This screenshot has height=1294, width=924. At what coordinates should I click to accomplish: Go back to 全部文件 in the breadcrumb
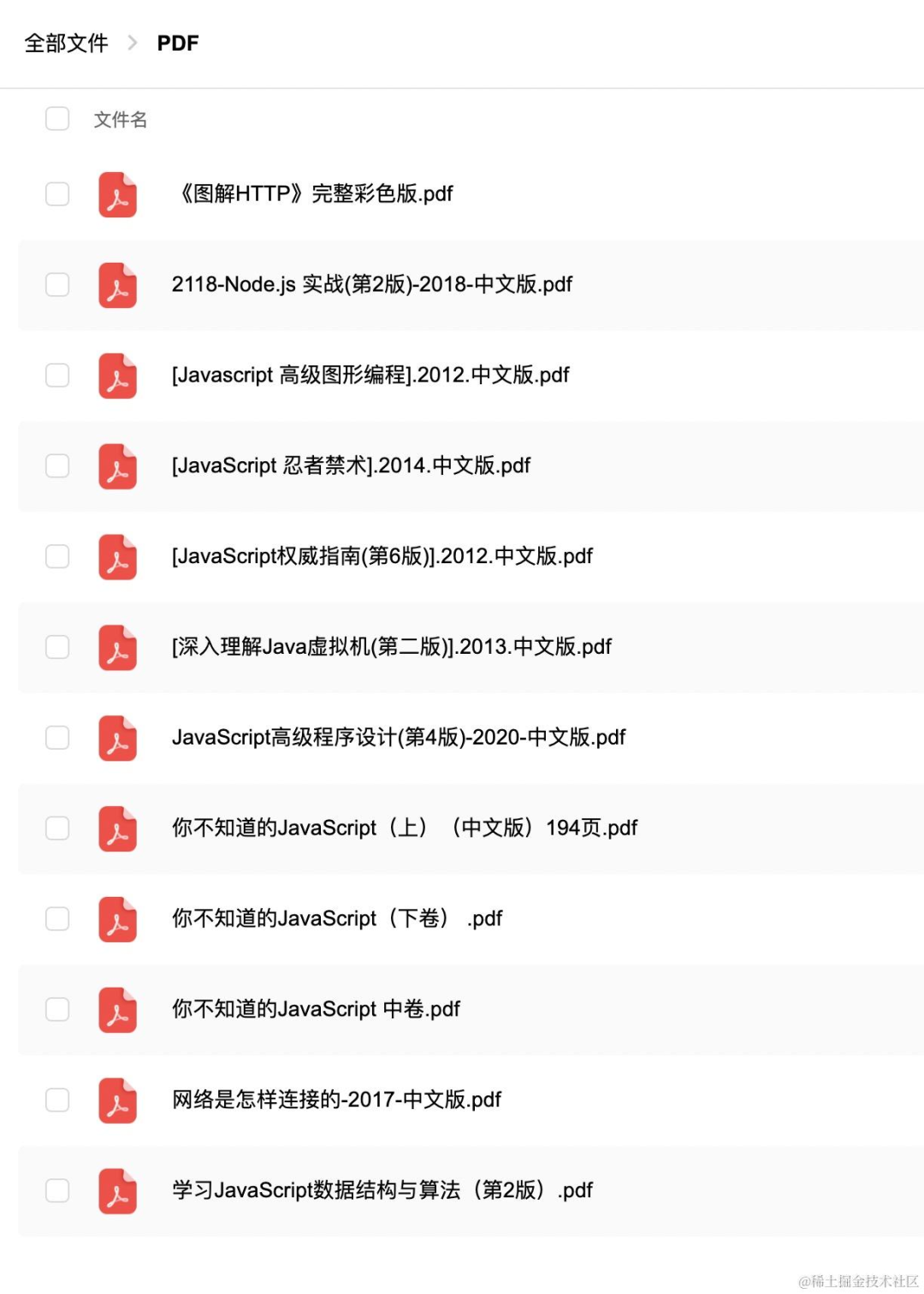tap(66, 43)
